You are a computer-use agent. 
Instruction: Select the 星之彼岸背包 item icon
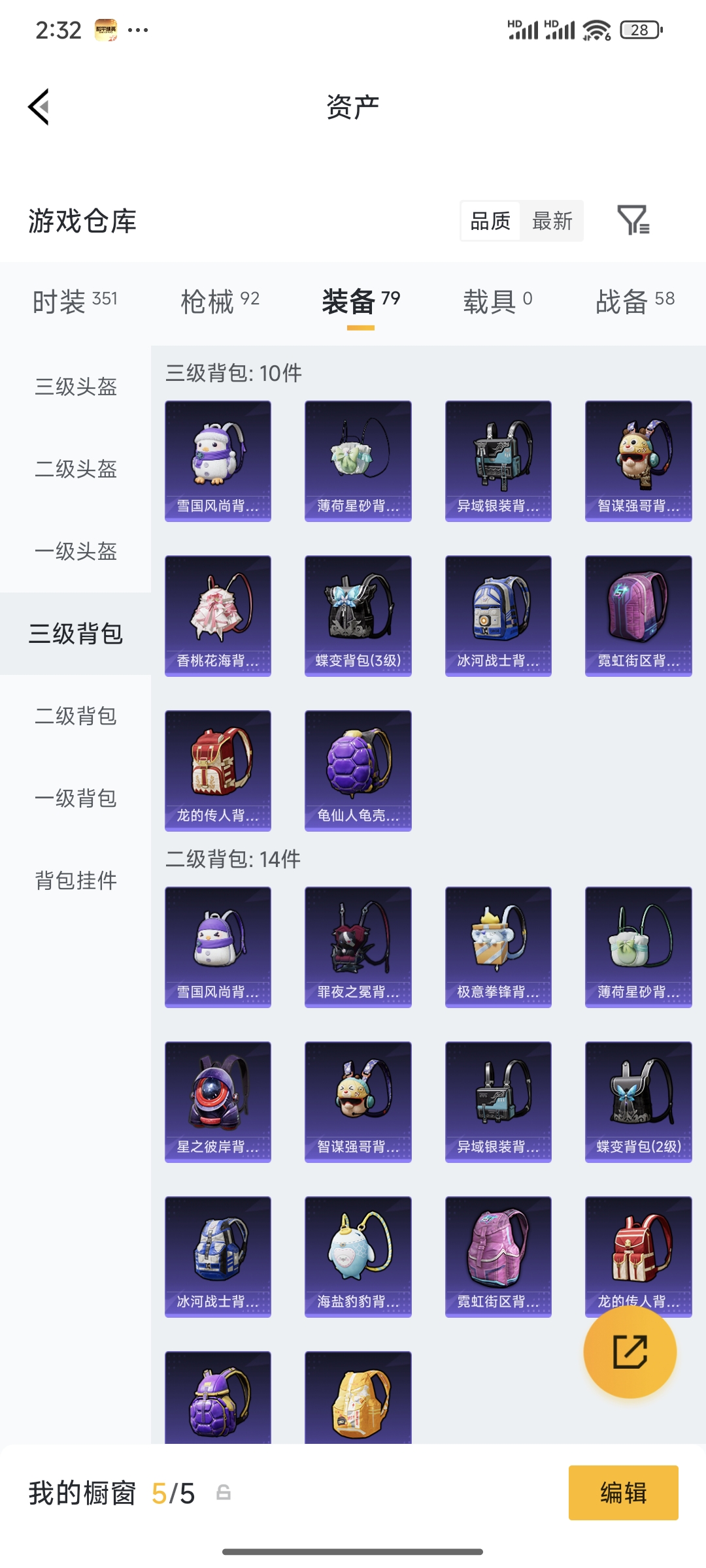pos(218,1102)
